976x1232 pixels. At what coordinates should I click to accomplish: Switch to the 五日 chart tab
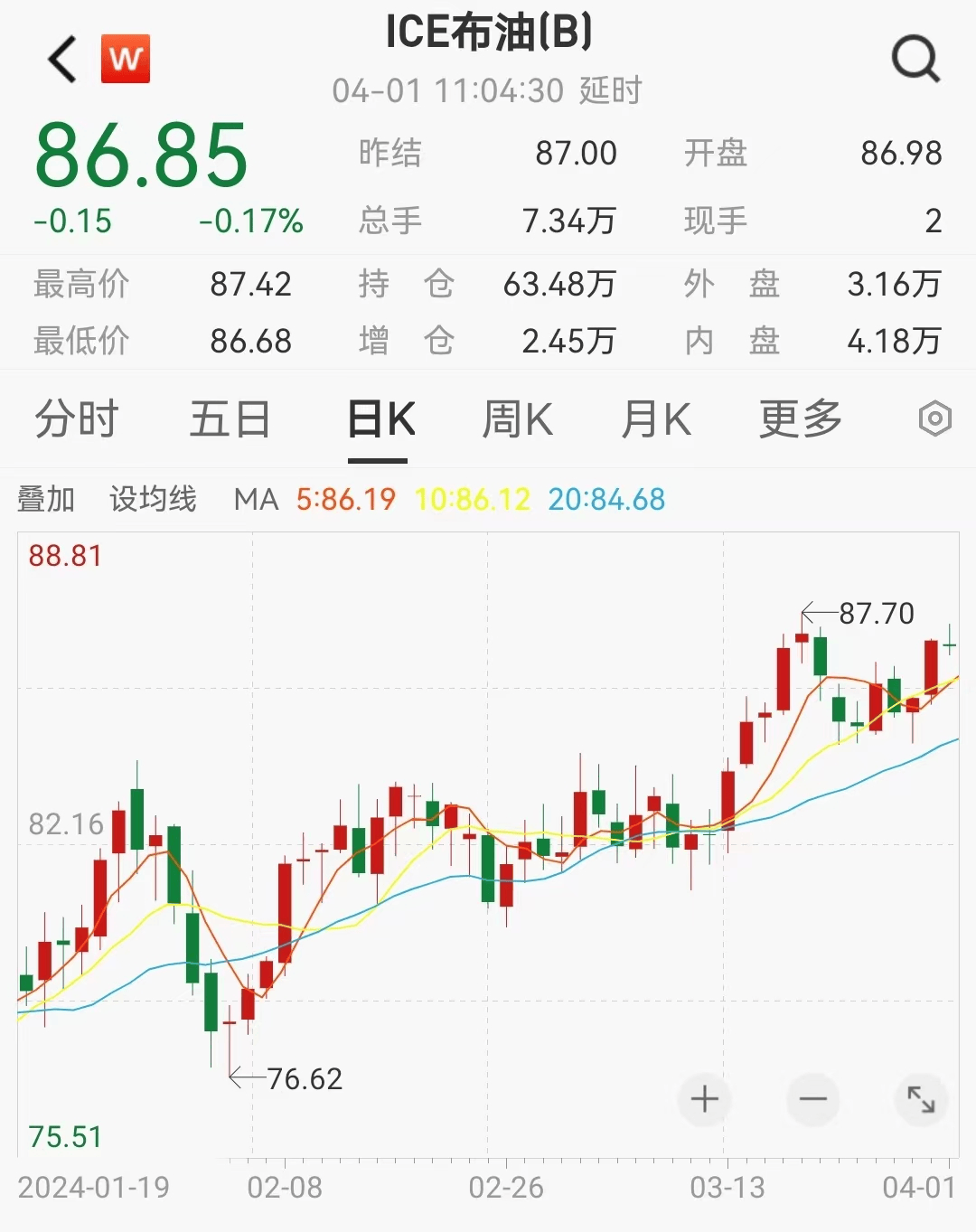[232, 419]
